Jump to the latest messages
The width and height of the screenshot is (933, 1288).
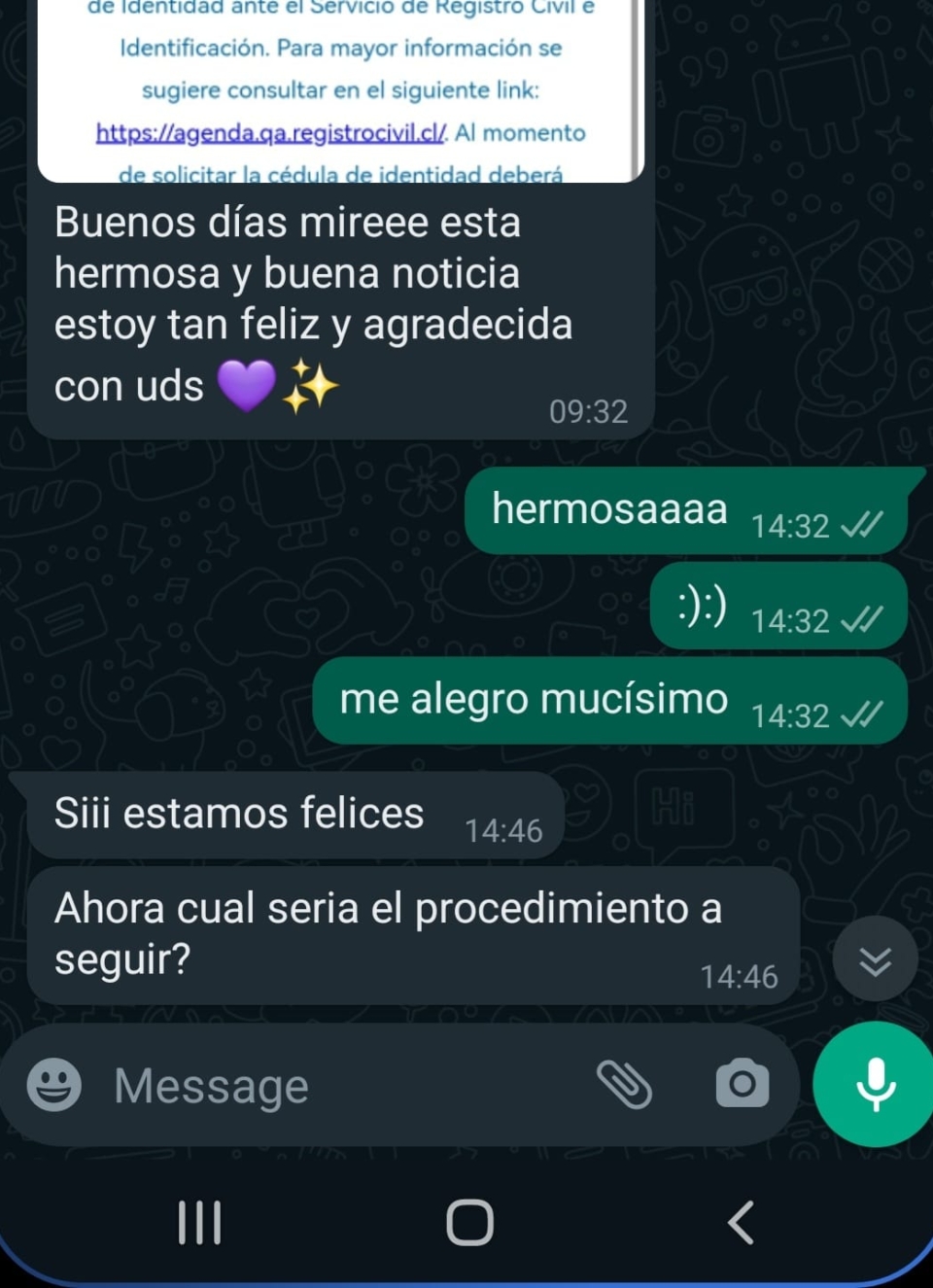pyautogui.click(x=875, y=959)
